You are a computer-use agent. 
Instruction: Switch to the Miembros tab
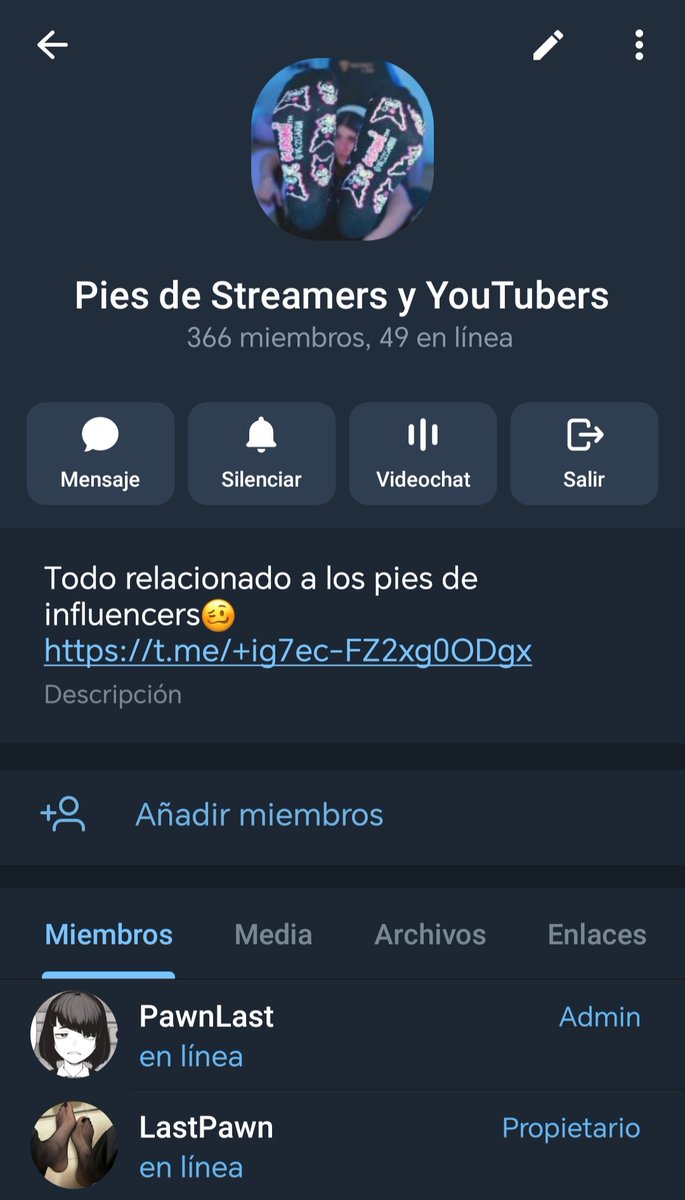pyautogui.click(x=109, y=935)
